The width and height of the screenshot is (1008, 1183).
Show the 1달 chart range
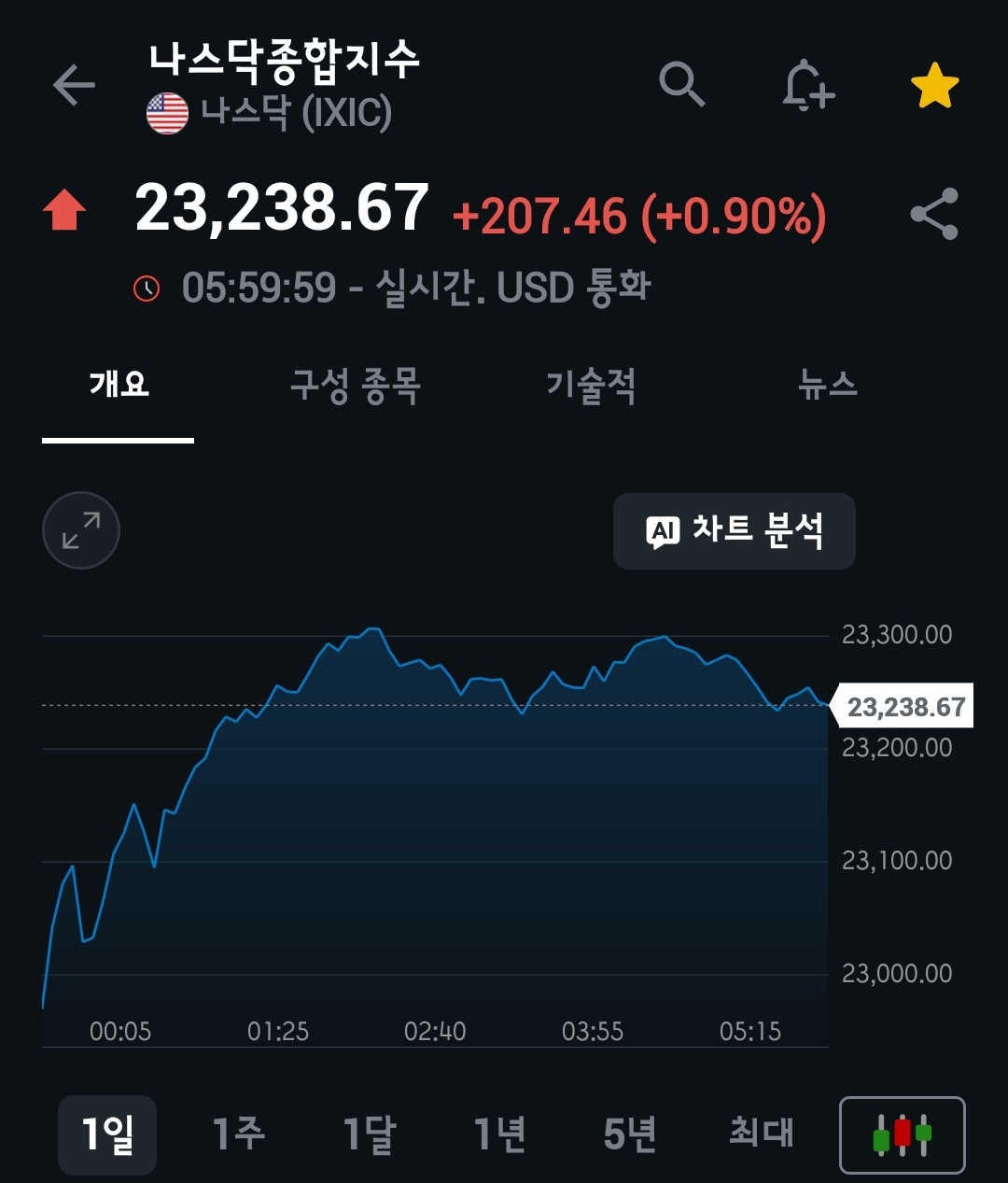tap(369, 1134)
